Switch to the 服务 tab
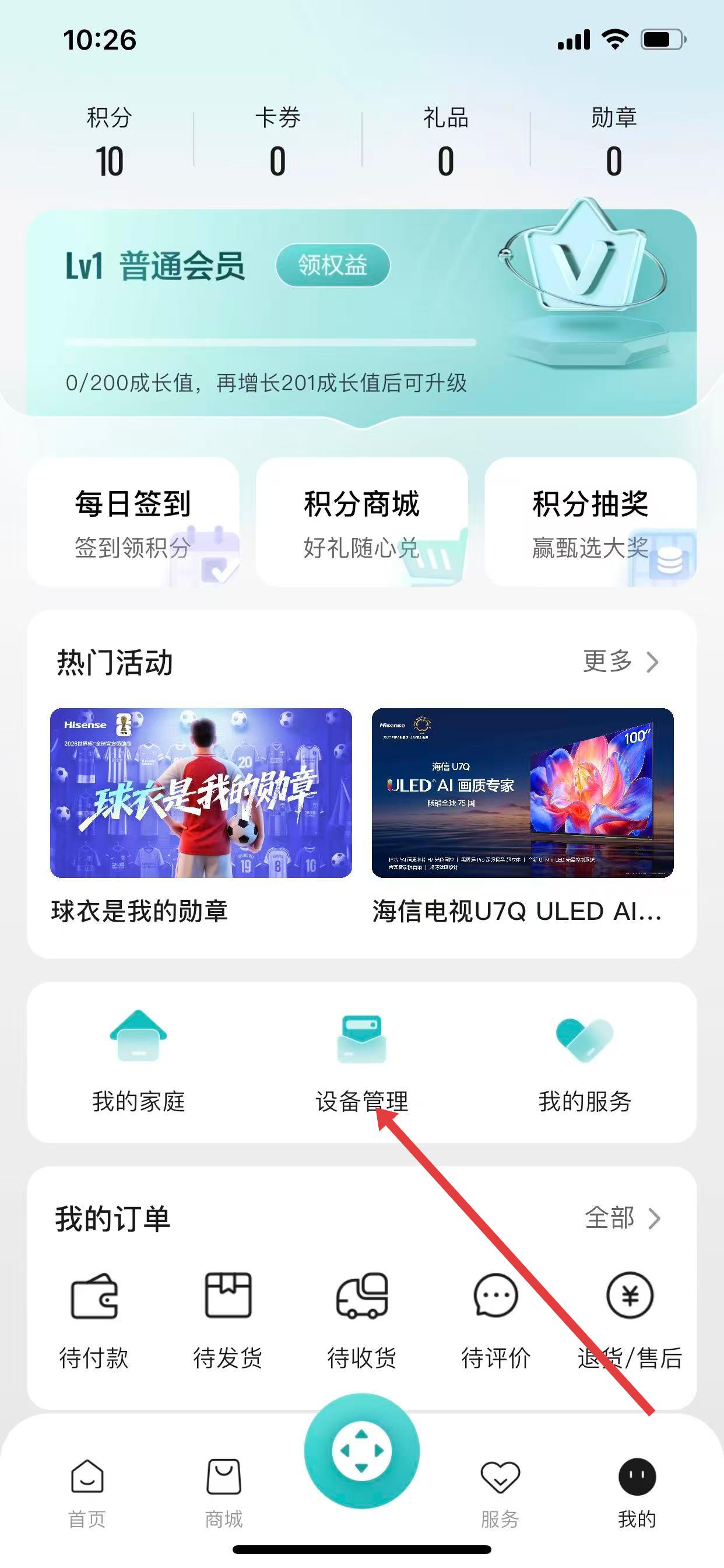 pos(500,1492)
